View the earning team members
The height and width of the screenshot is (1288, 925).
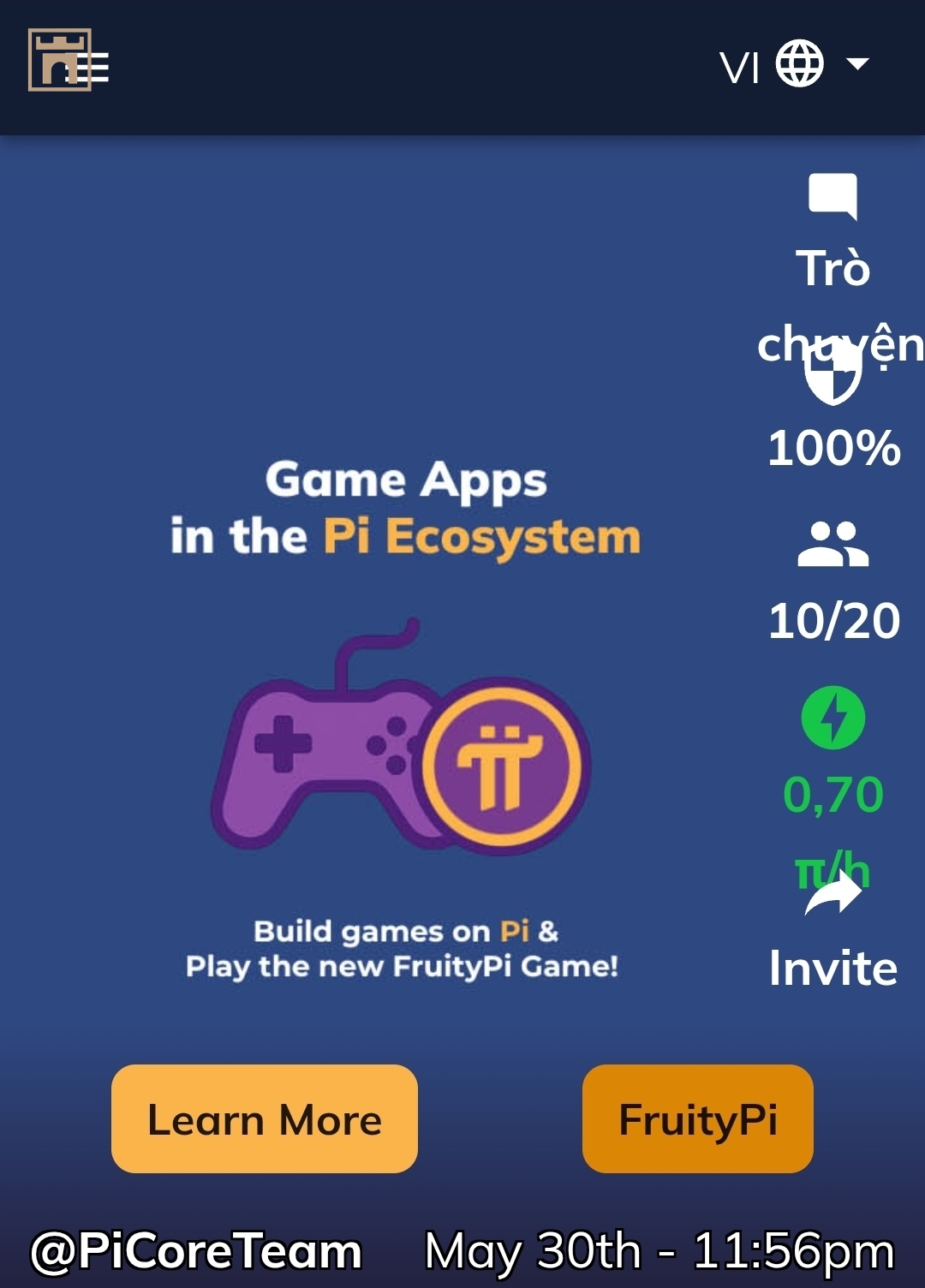(832, 545)
